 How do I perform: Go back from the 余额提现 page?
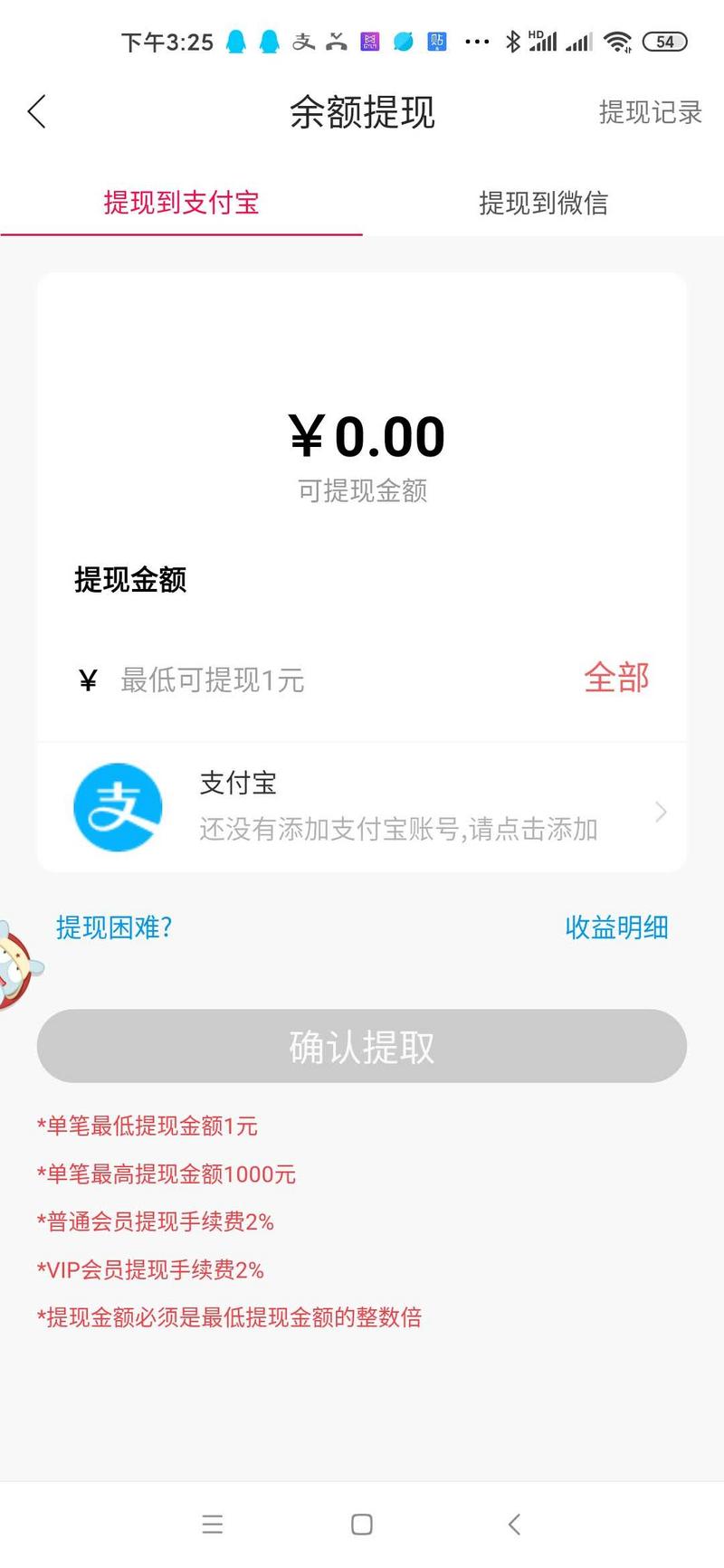coord(37,112)
